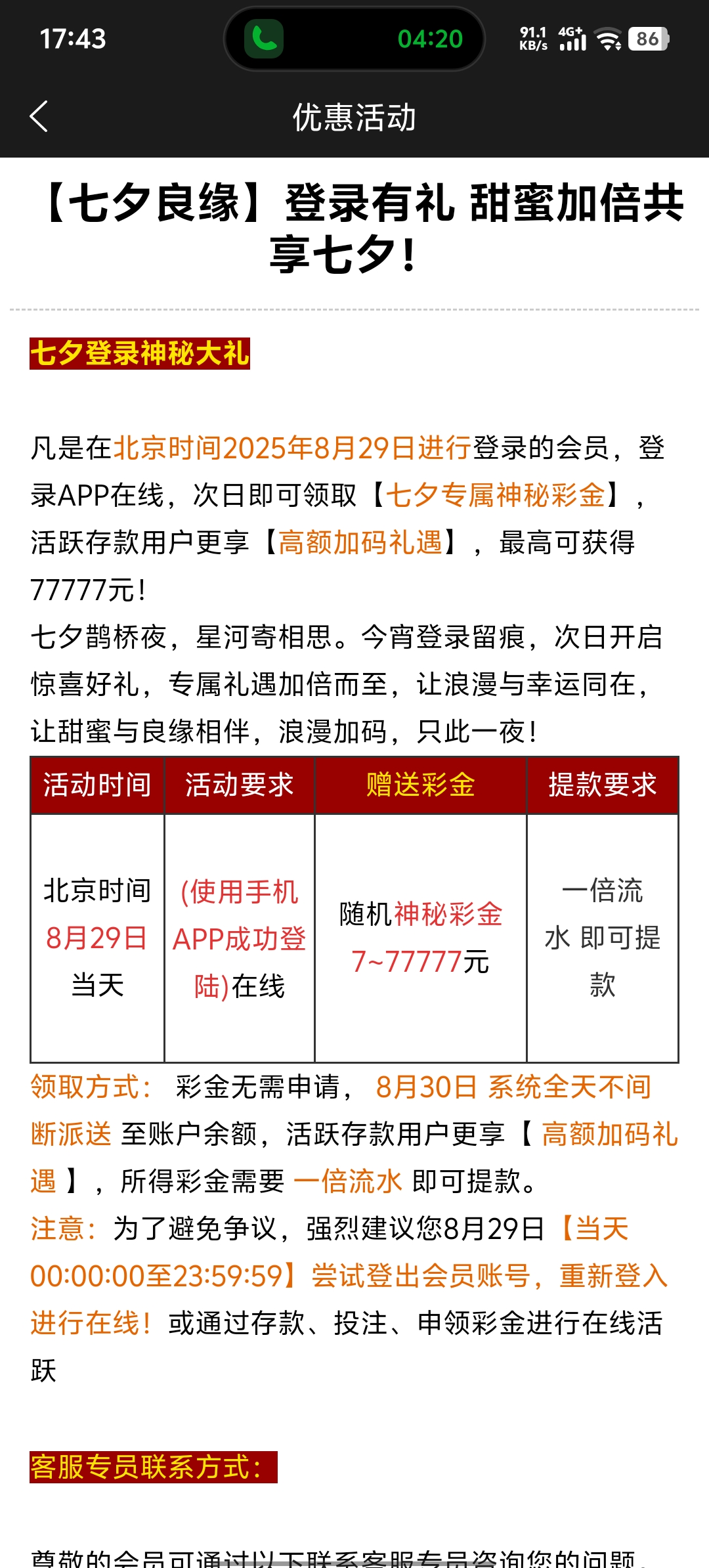Go back from the 优惠活动 page
Screen dimensions: 709x1568
39,117
